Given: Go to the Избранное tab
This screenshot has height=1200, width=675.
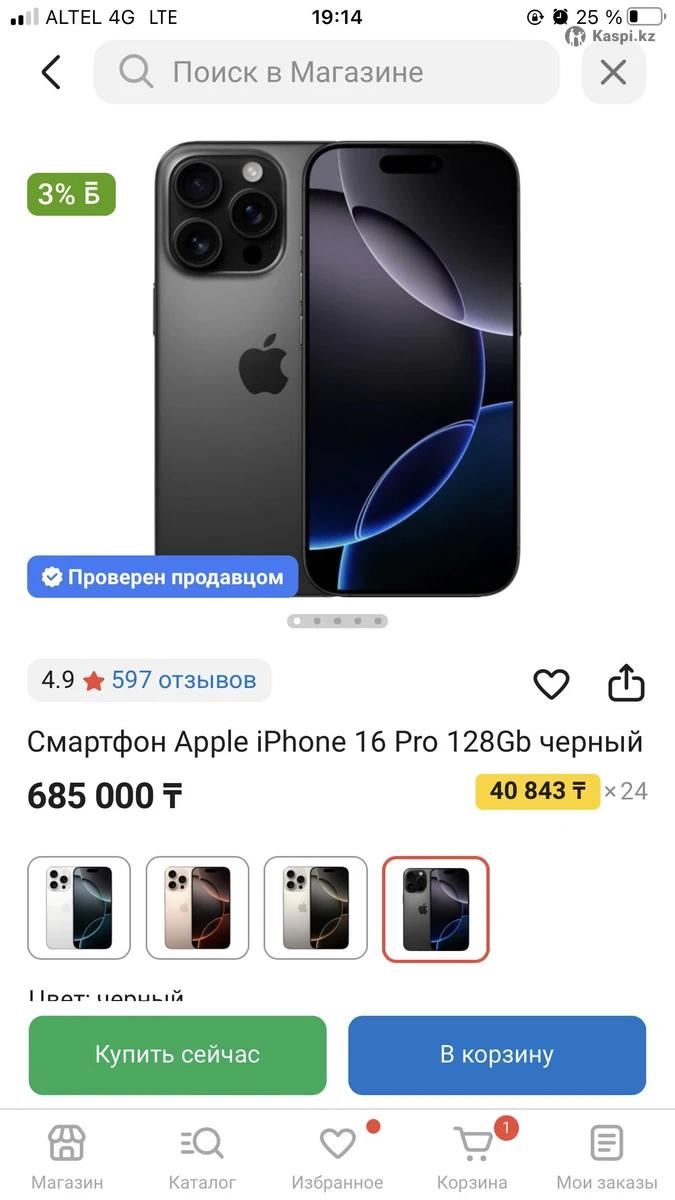Looking at the screenshot, I should [x=337, y=1157].
